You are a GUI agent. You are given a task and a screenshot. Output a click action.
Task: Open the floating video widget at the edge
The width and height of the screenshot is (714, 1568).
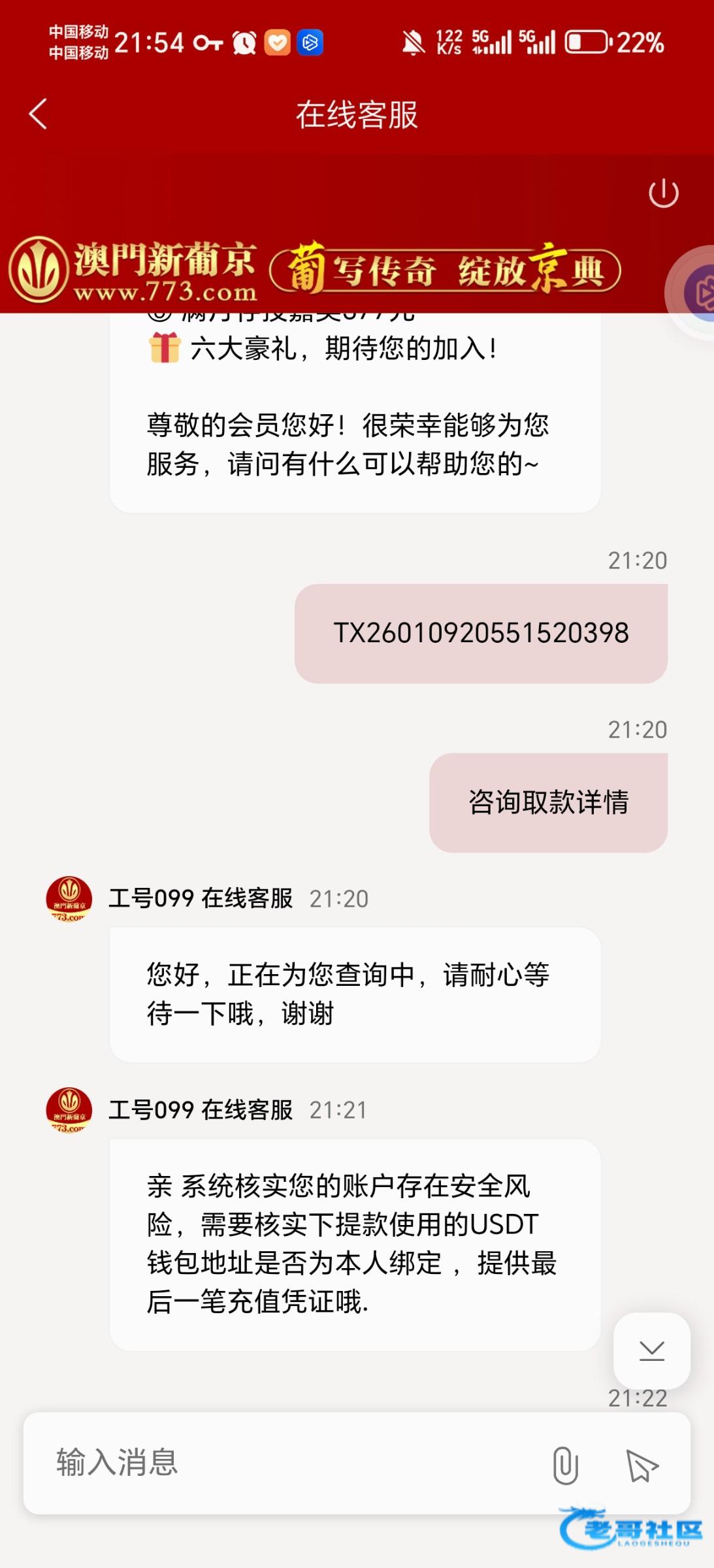(x=698, y=293)
